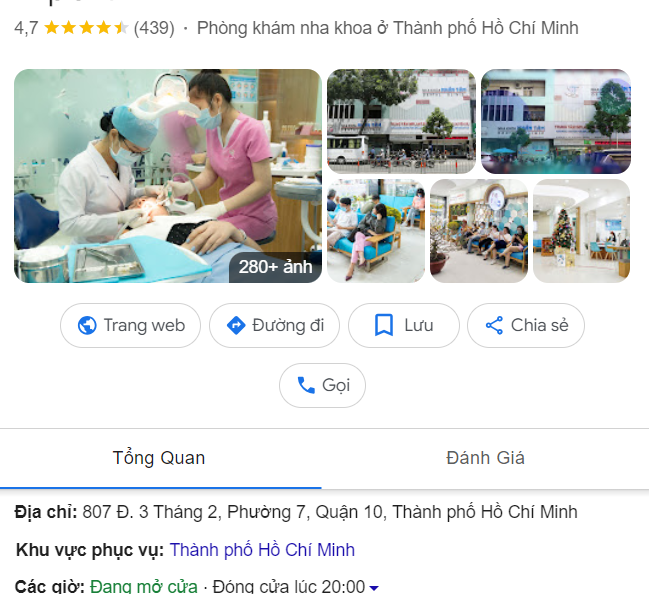Call the clinic with Gọi
This screenshot has width=649, height=594.
tap(322, 385)
